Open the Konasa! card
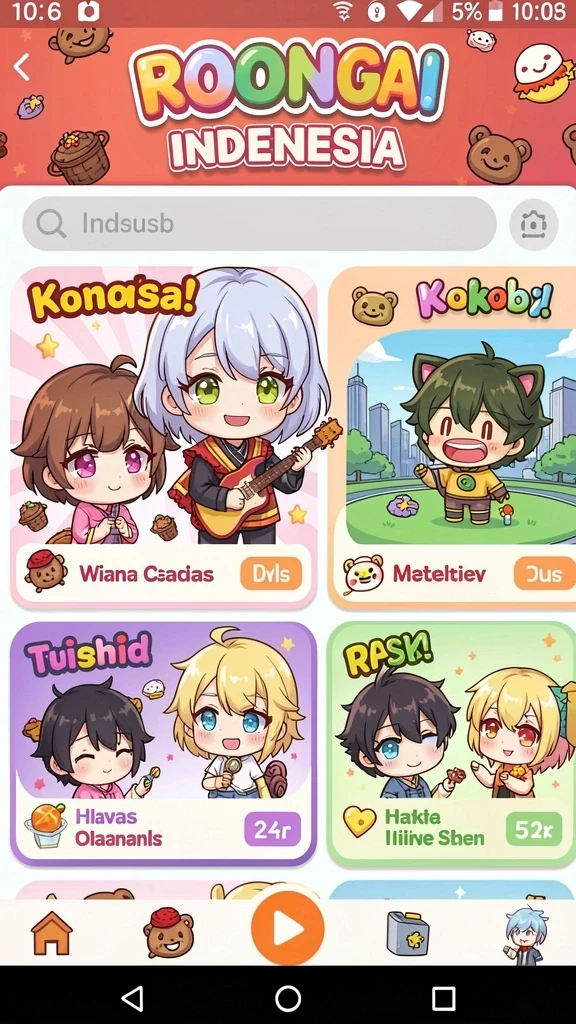The width and height of the screenshot is (576, 1024). [163, 436]
